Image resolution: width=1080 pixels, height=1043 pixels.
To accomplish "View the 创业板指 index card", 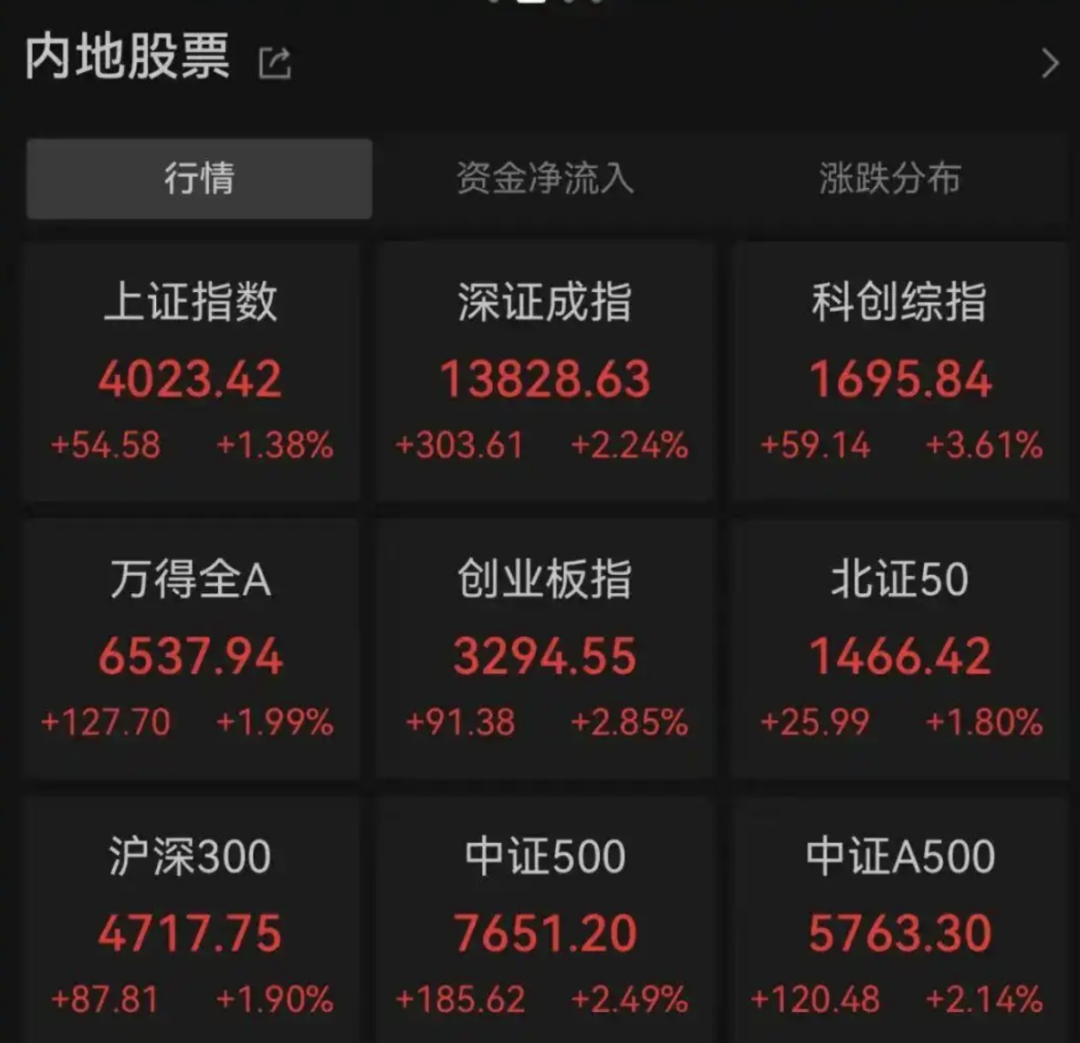I will [545, 648].
